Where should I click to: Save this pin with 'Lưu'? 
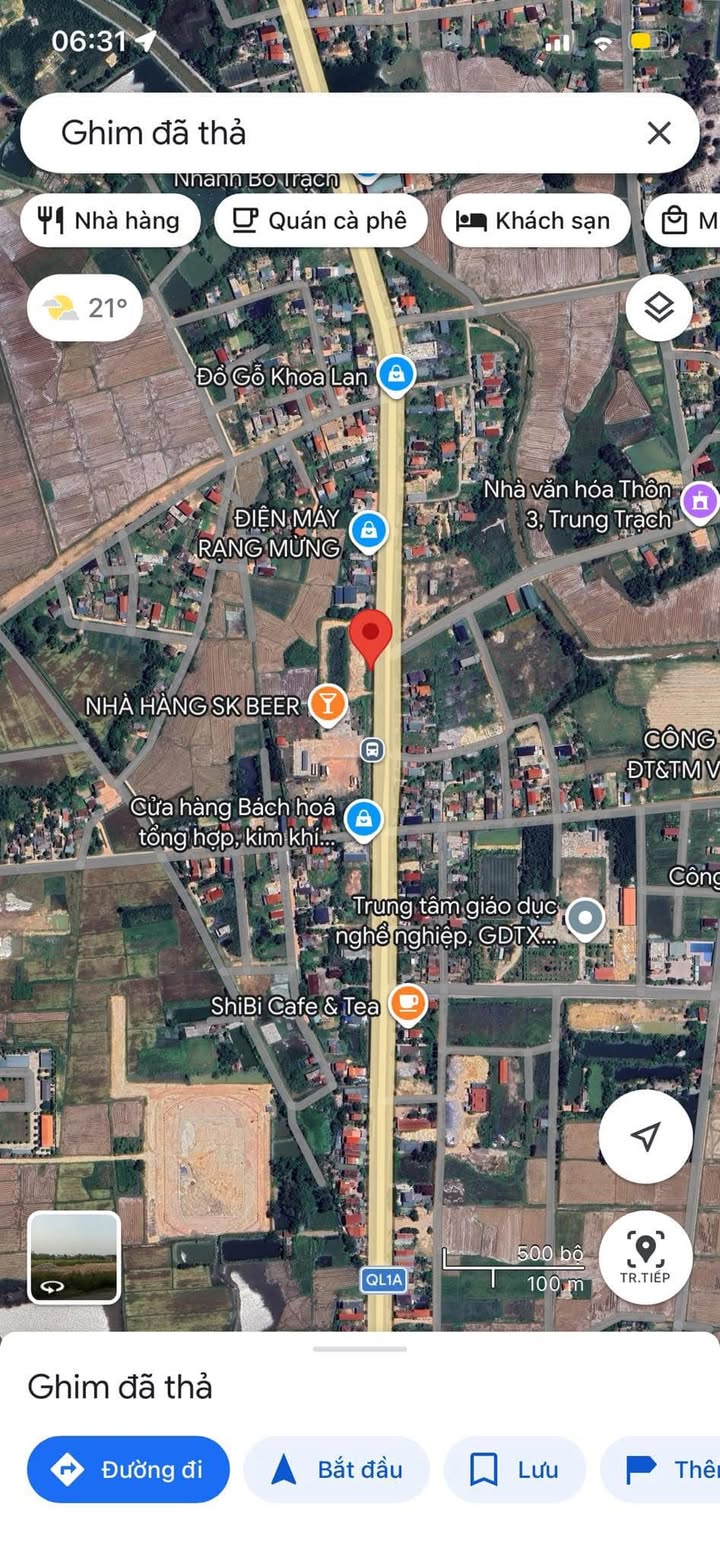514,1469
